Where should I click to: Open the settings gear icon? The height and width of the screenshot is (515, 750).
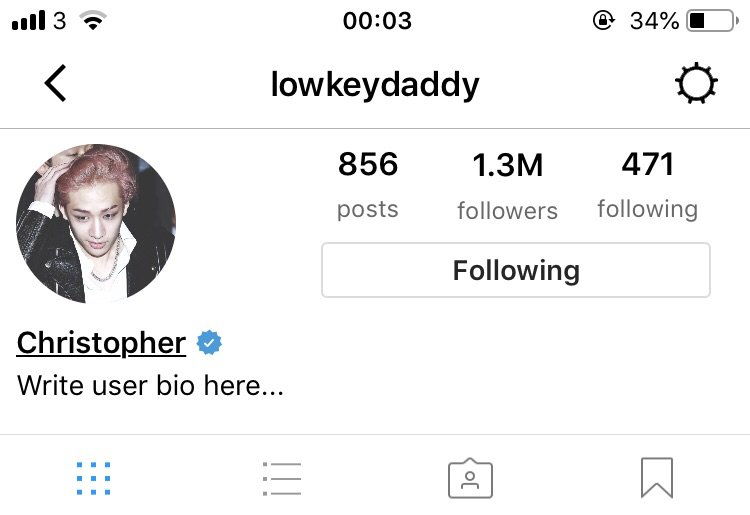pos(696,85)
